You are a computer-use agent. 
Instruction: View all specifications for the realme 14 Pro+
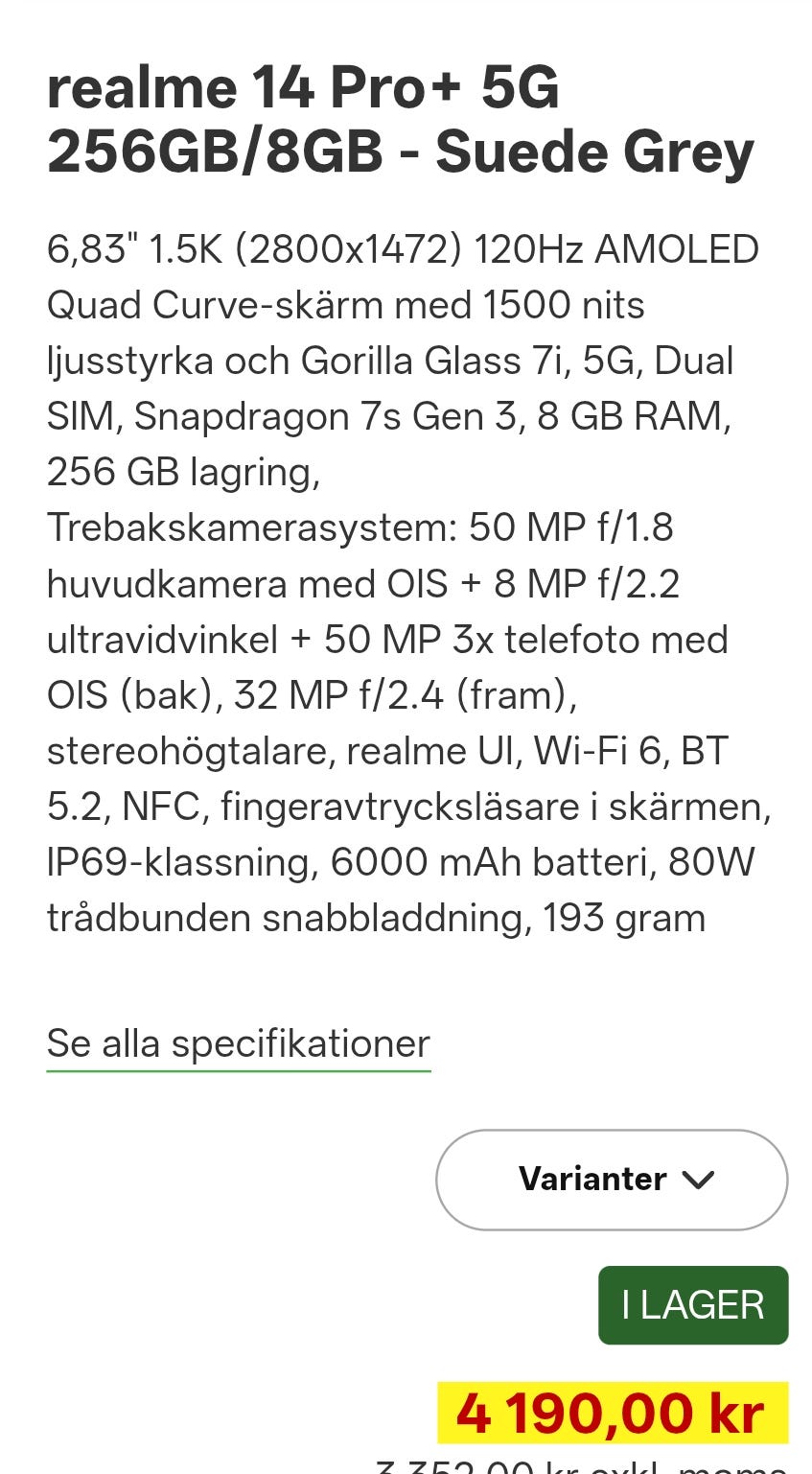238,1041
